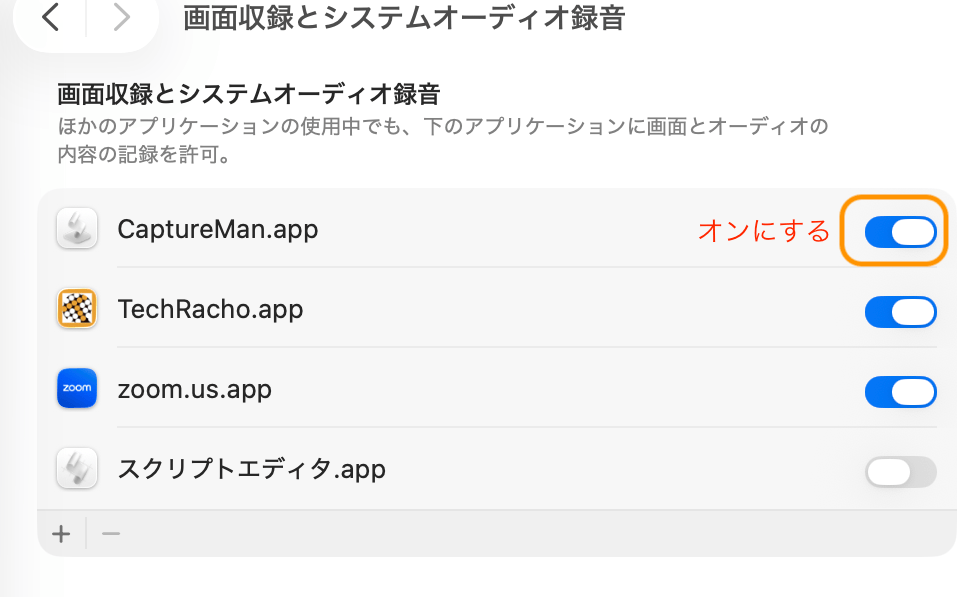Viewport: 969px width, 597px height.
Task: Enable スクリプトエディタ.app screen recording
Action: 900,471
